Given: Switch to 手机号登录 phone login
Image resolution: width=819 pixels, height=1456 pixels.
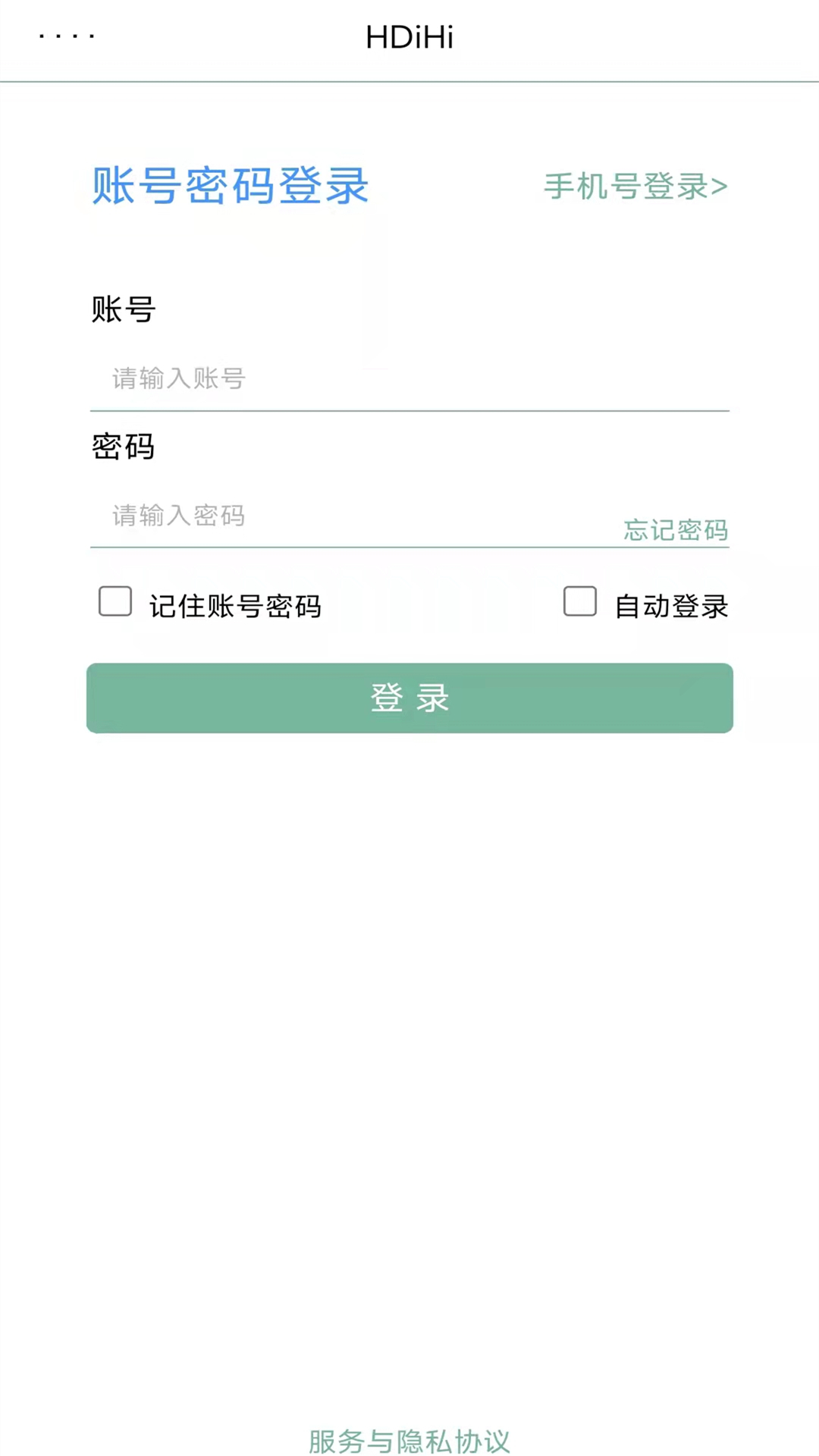Looking at the screenshot, I should point(635,187).
